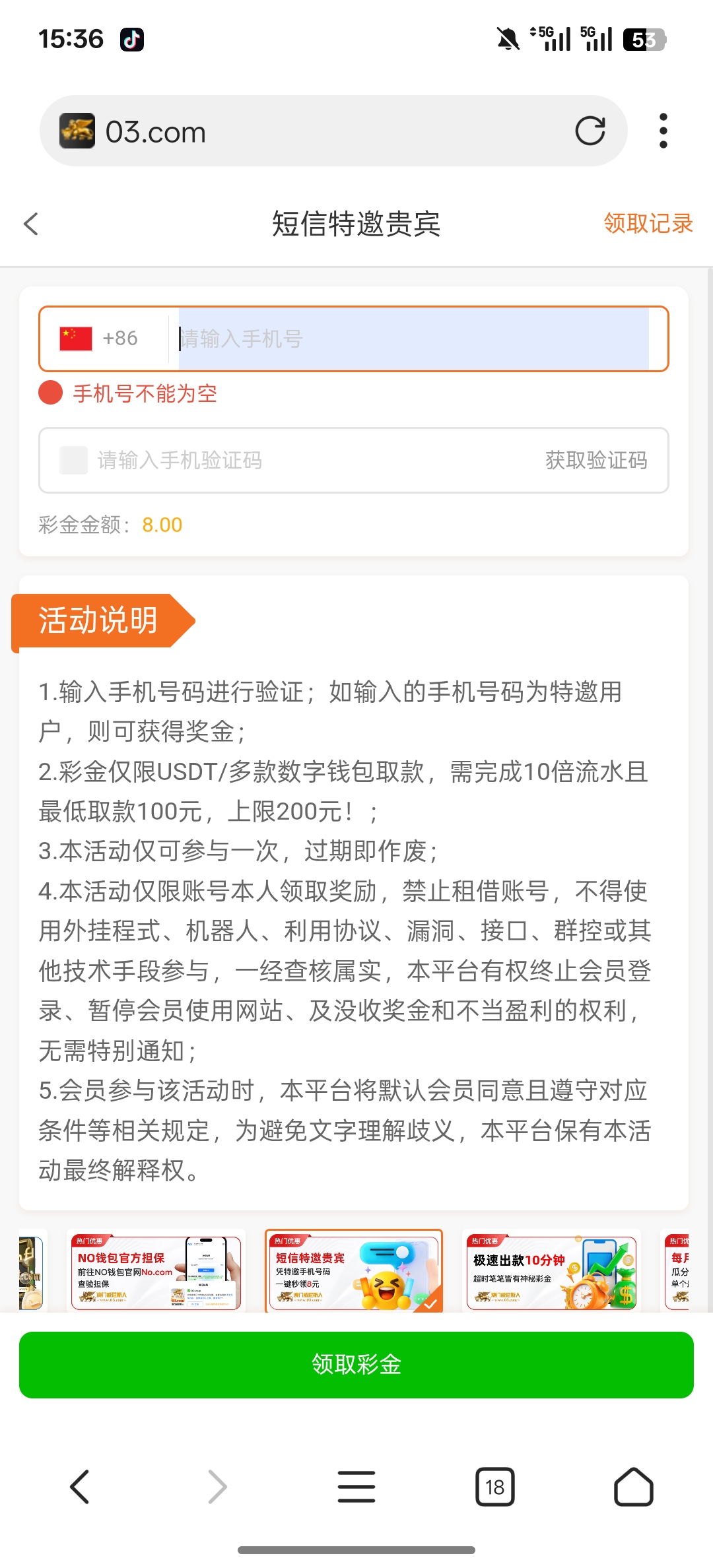Check the box beside the verification code field
Screen dimensions: 713x1568
click(73, 461)
